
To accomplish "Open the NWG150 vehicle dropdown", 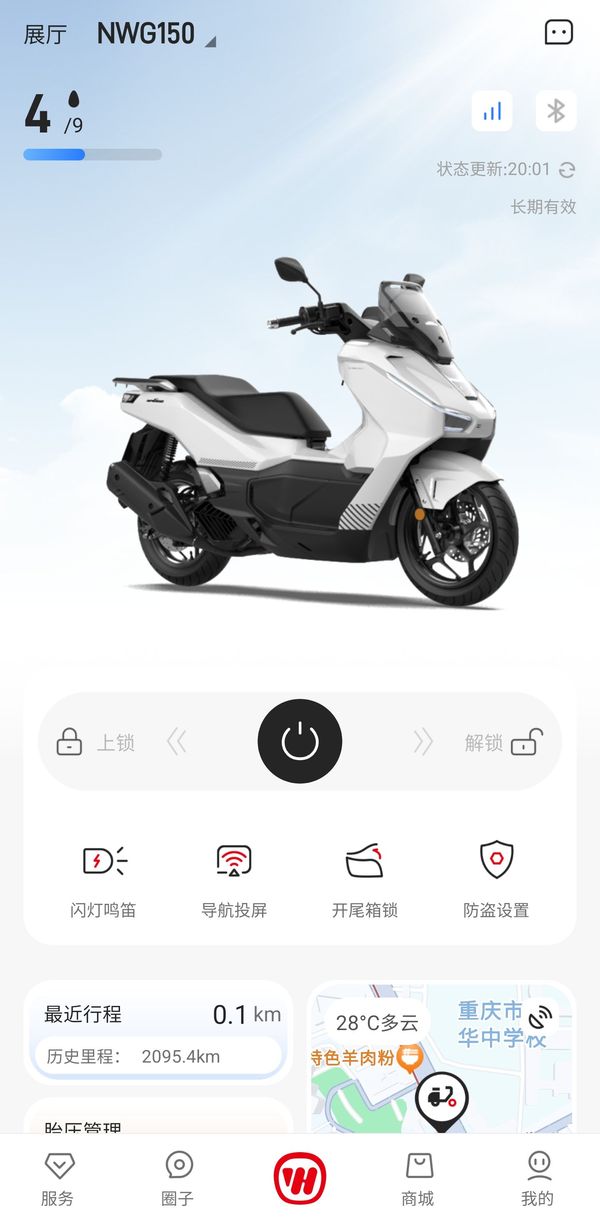I will coord(155,34).
